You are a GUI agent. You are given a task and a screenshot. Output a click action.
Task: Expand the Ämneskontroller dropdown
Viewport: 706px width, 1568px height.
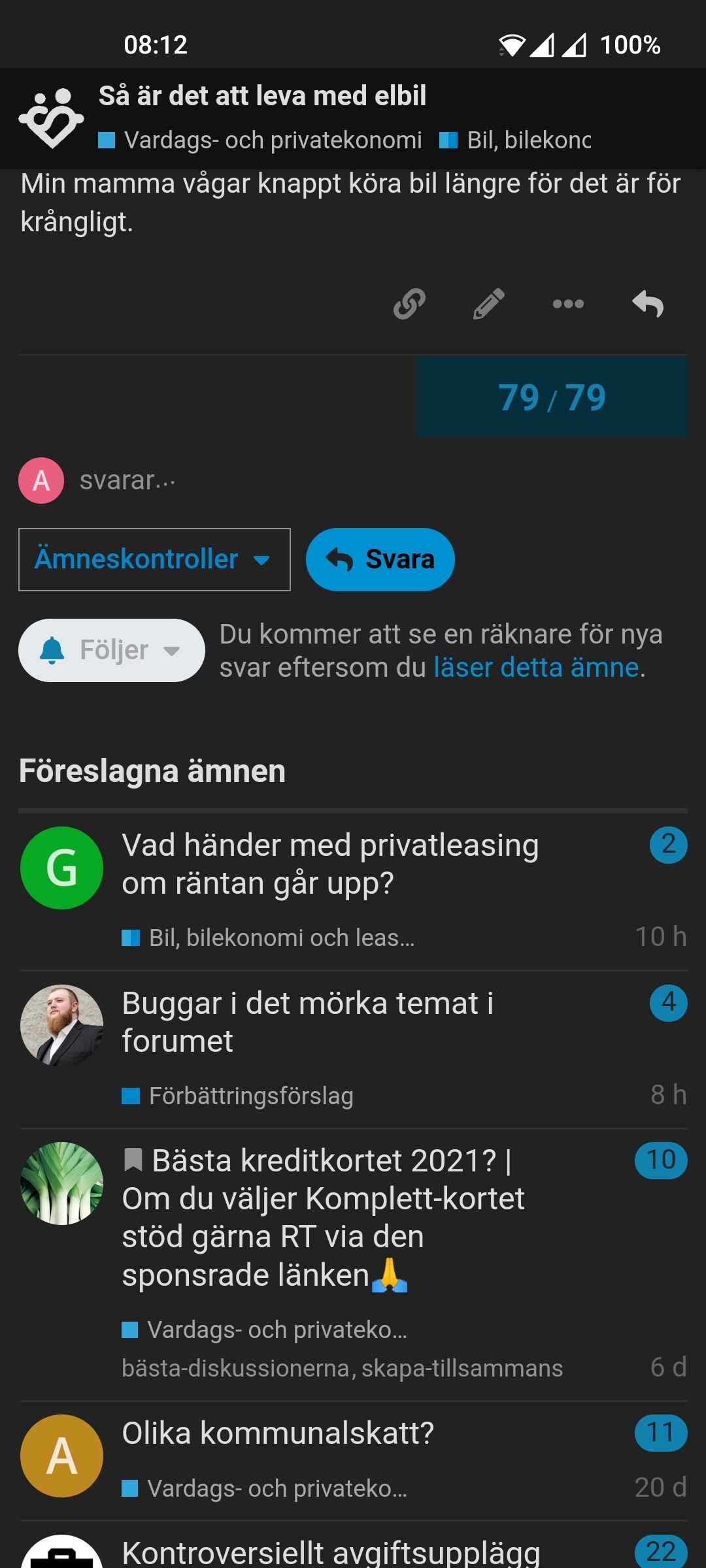pos(154,559)
